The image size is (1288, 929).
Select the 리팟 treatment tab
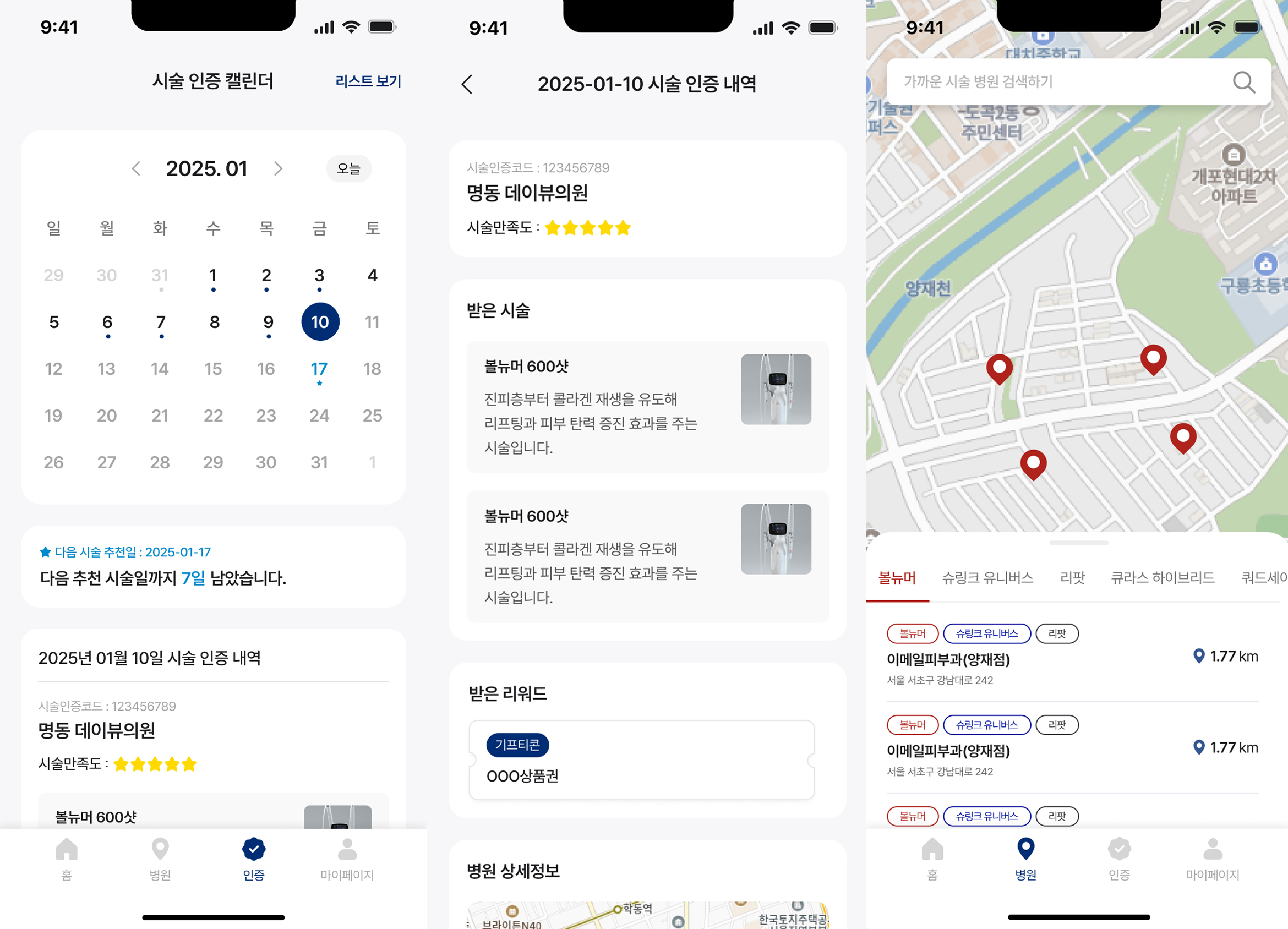coord(1072,578)
